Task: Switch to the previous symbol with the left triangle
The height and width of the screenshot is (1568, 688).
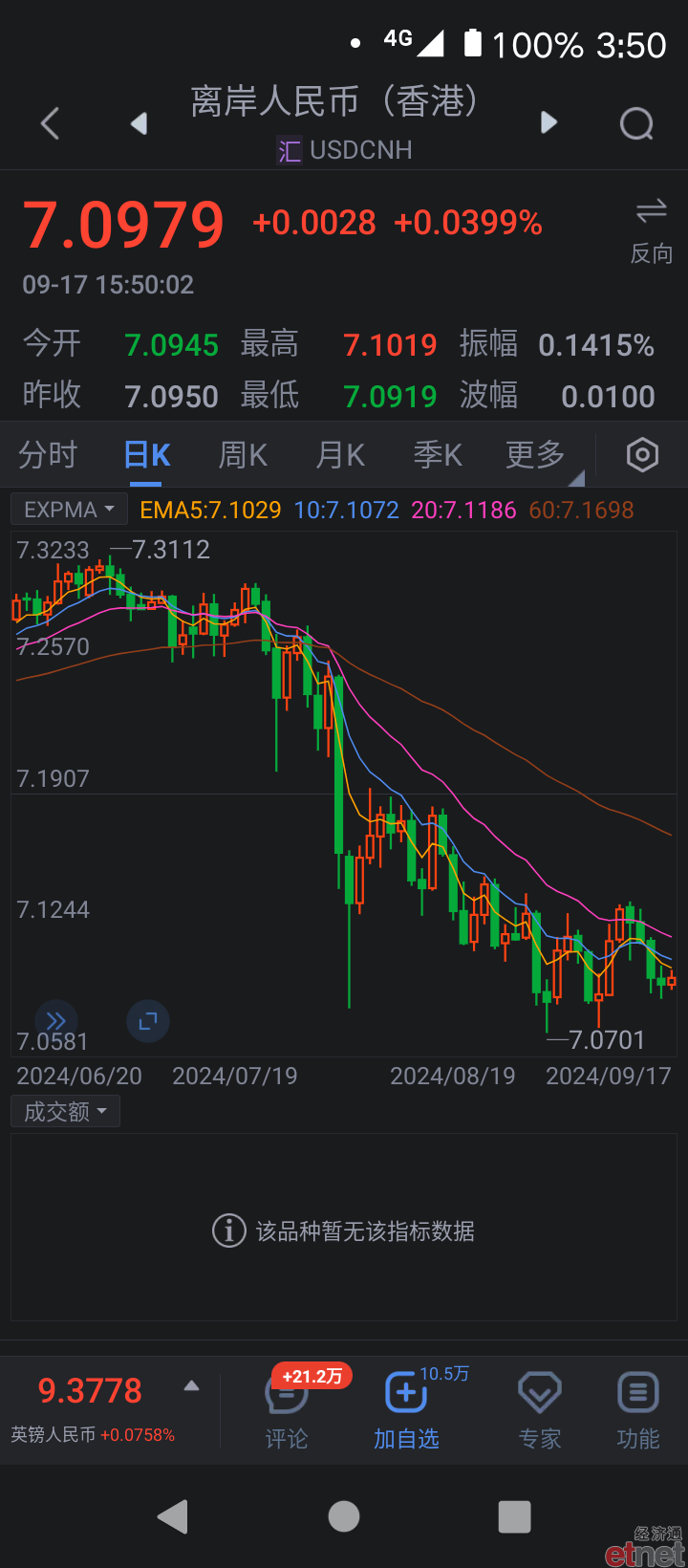Action: [140, 123]
